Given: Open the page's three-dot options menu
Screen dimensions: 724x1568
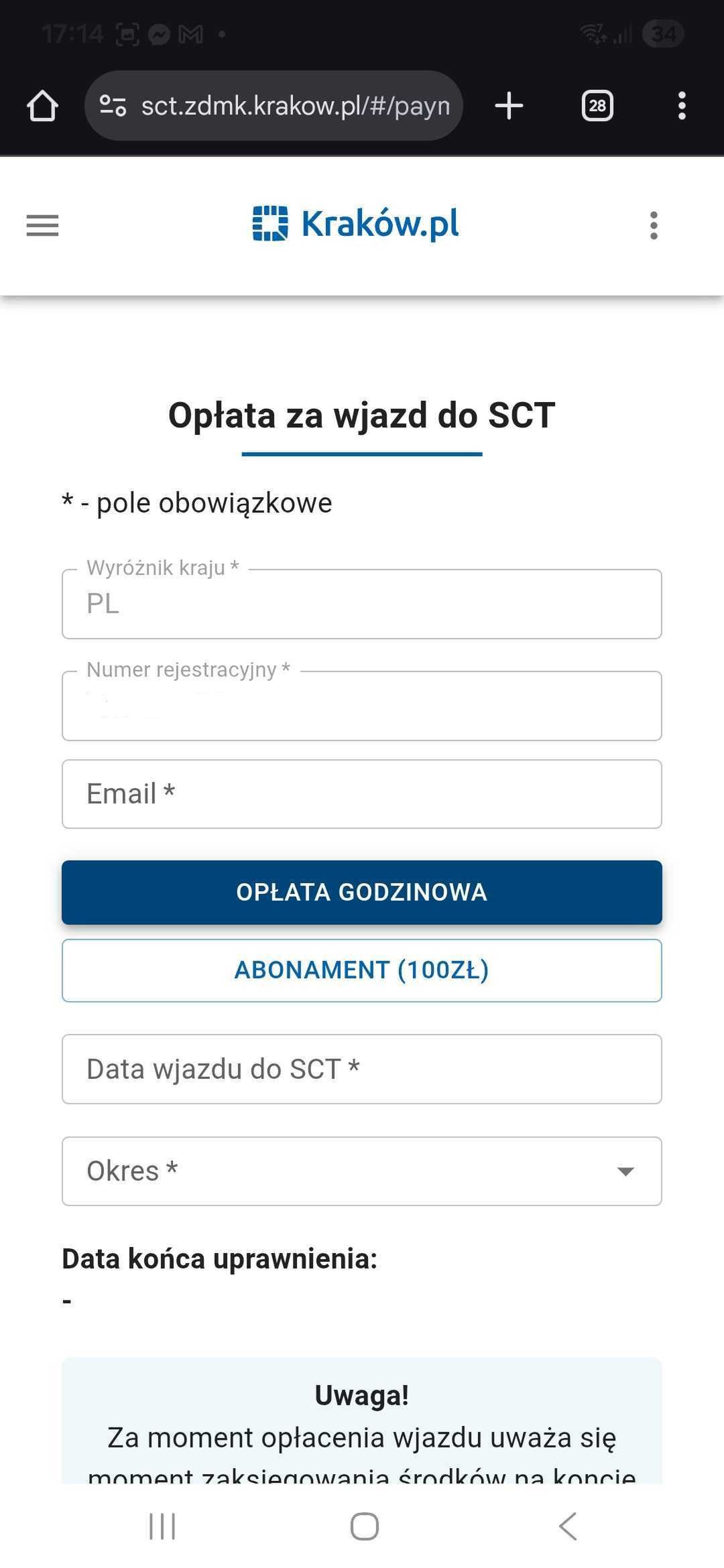Looking at the screenshot, I should point(654,226).
